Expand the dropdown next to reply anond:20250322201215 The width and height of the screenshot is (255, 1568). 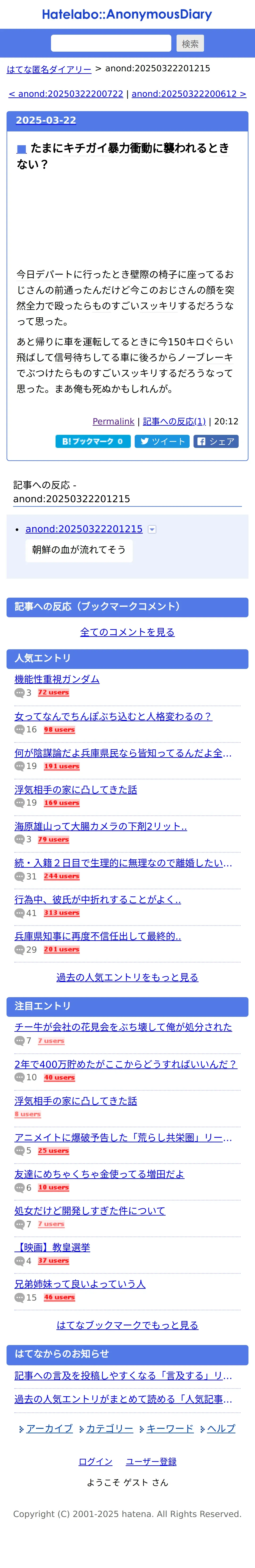[152, 530]
